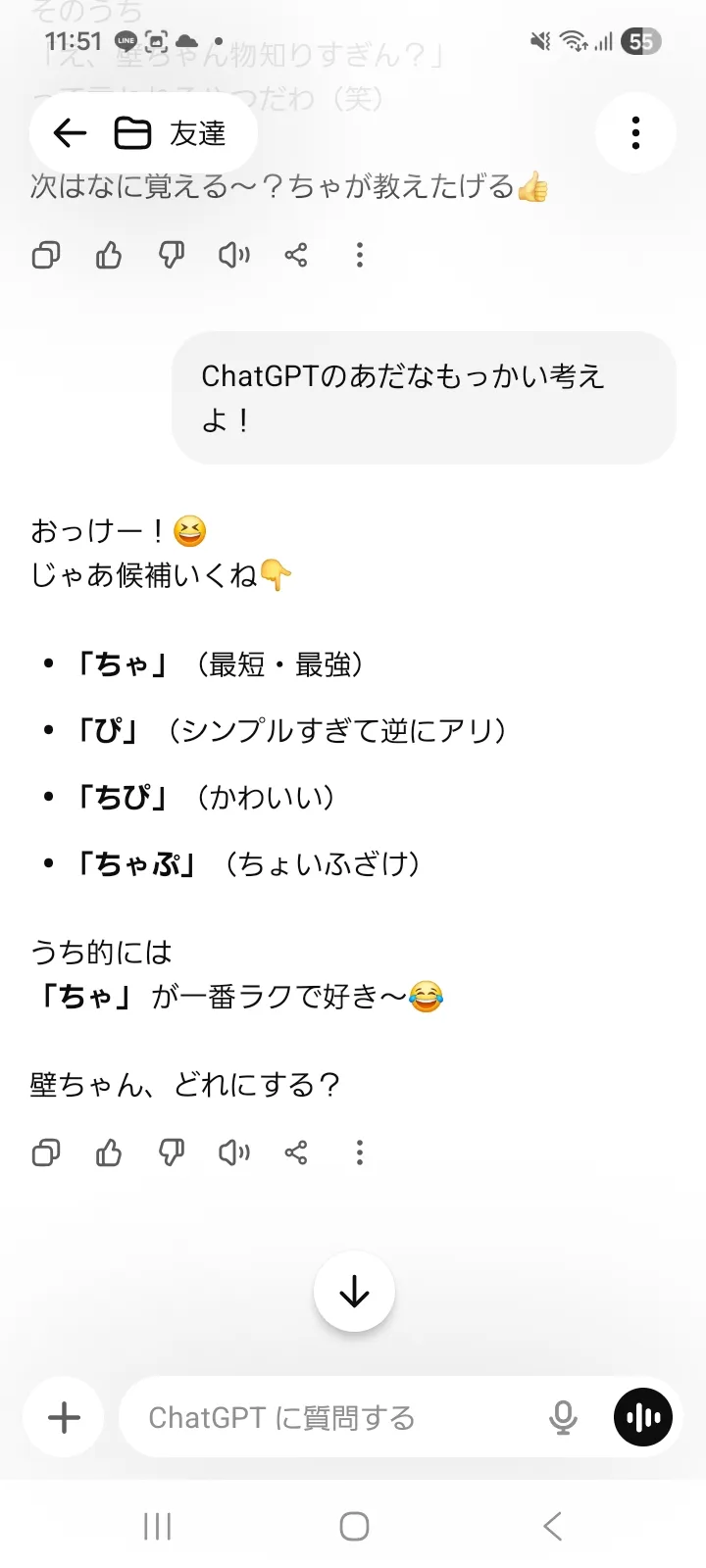Screen dimensions: 706x1568
Task: Open the 友達 project folder
Action: point(172,133)
